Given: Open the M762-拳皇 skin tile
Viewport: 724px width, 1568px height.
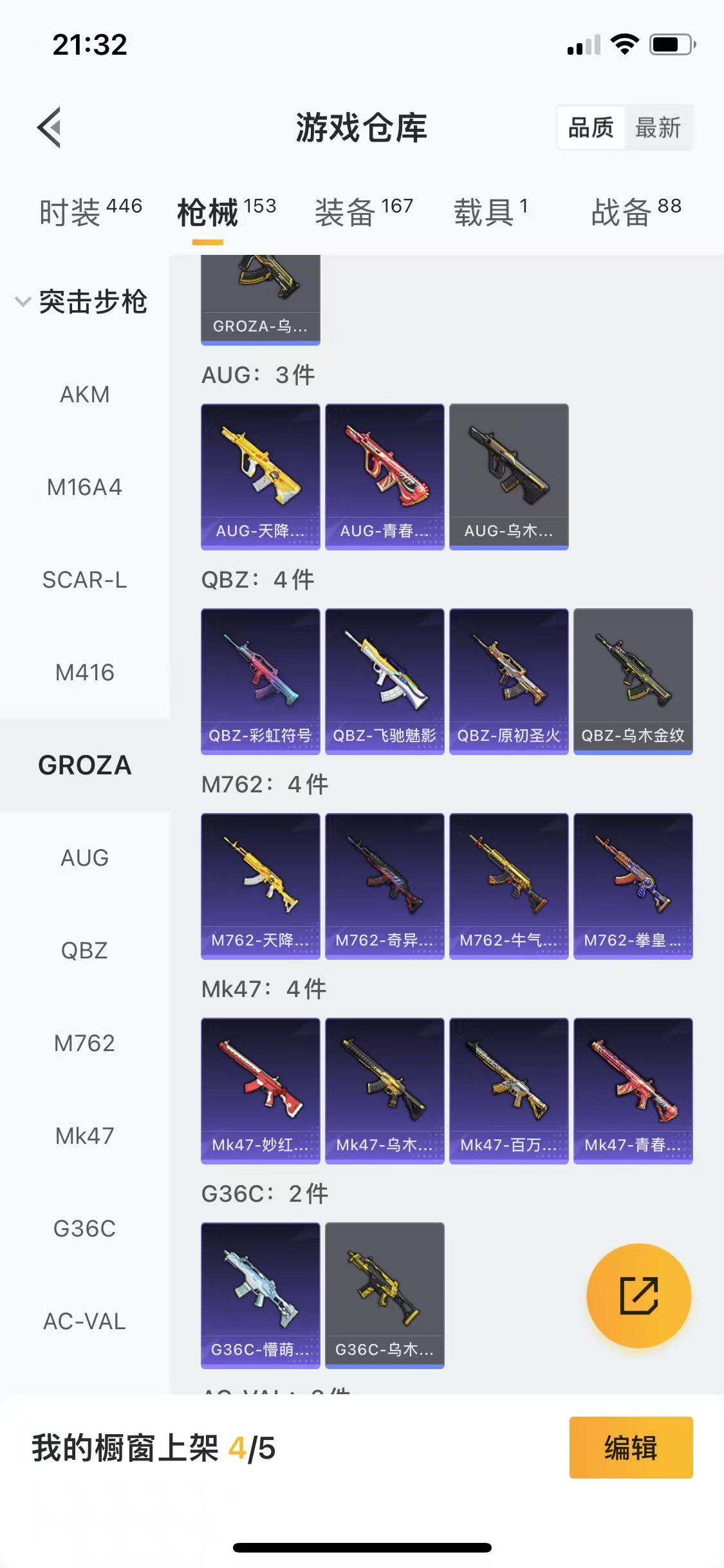Looking at the screenshot, I should (633, 886).
